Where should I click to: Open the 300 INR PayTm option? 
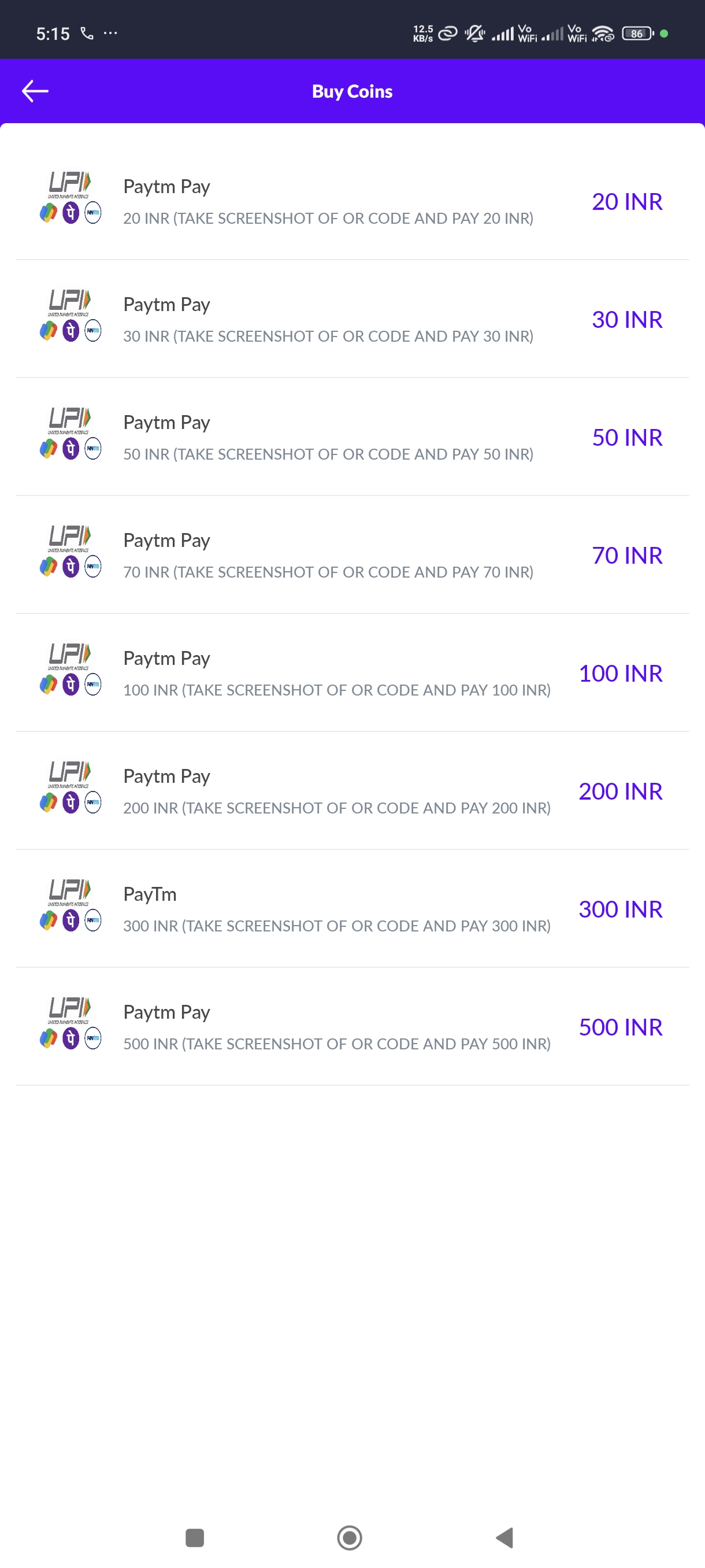(352, 909)
